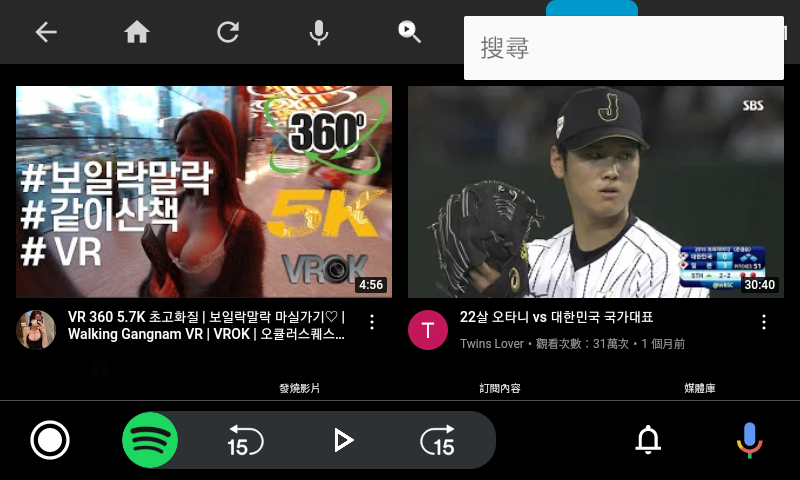Viewport: 800px width, 480px height.
Task: Open the Spotify app icon
Action: 150,440
